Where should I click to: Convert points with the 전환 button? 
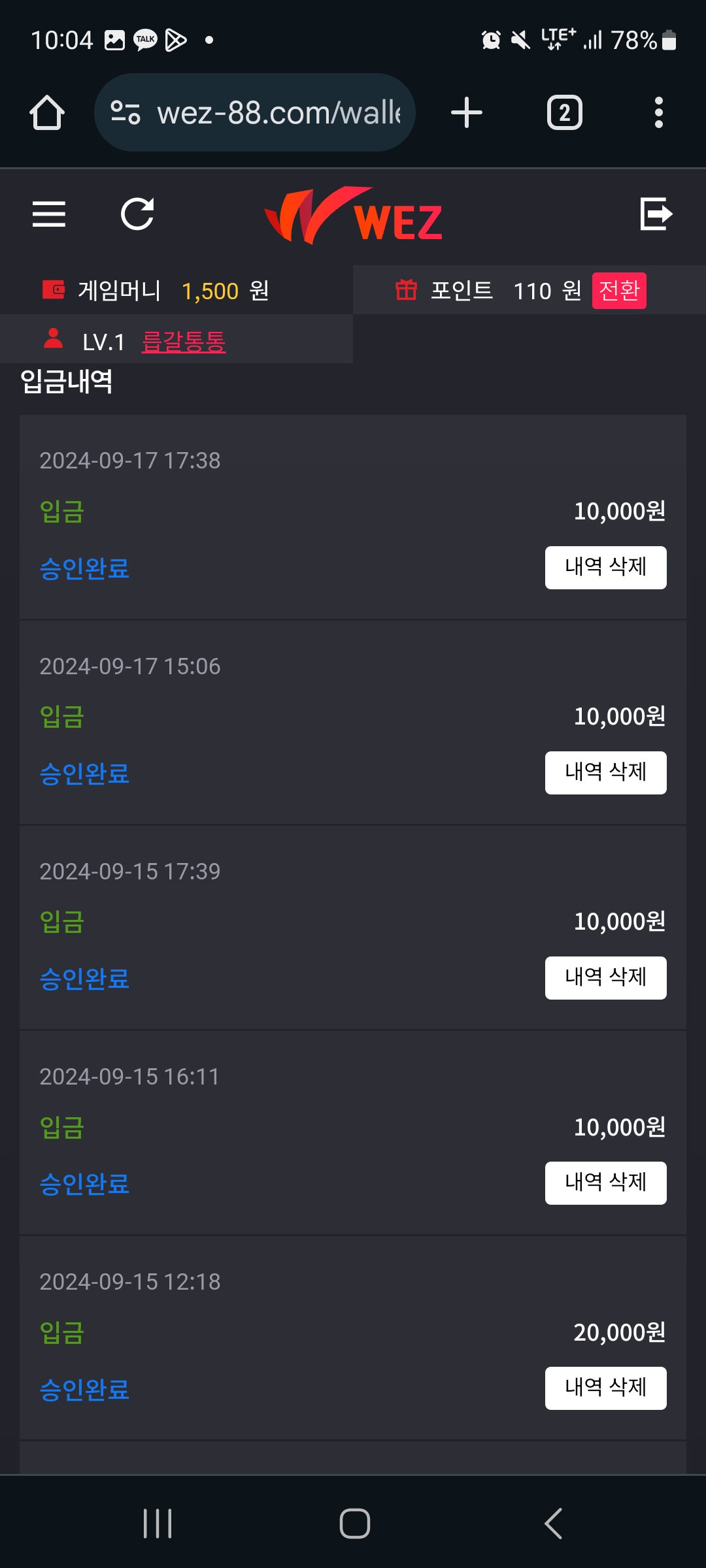618,291
